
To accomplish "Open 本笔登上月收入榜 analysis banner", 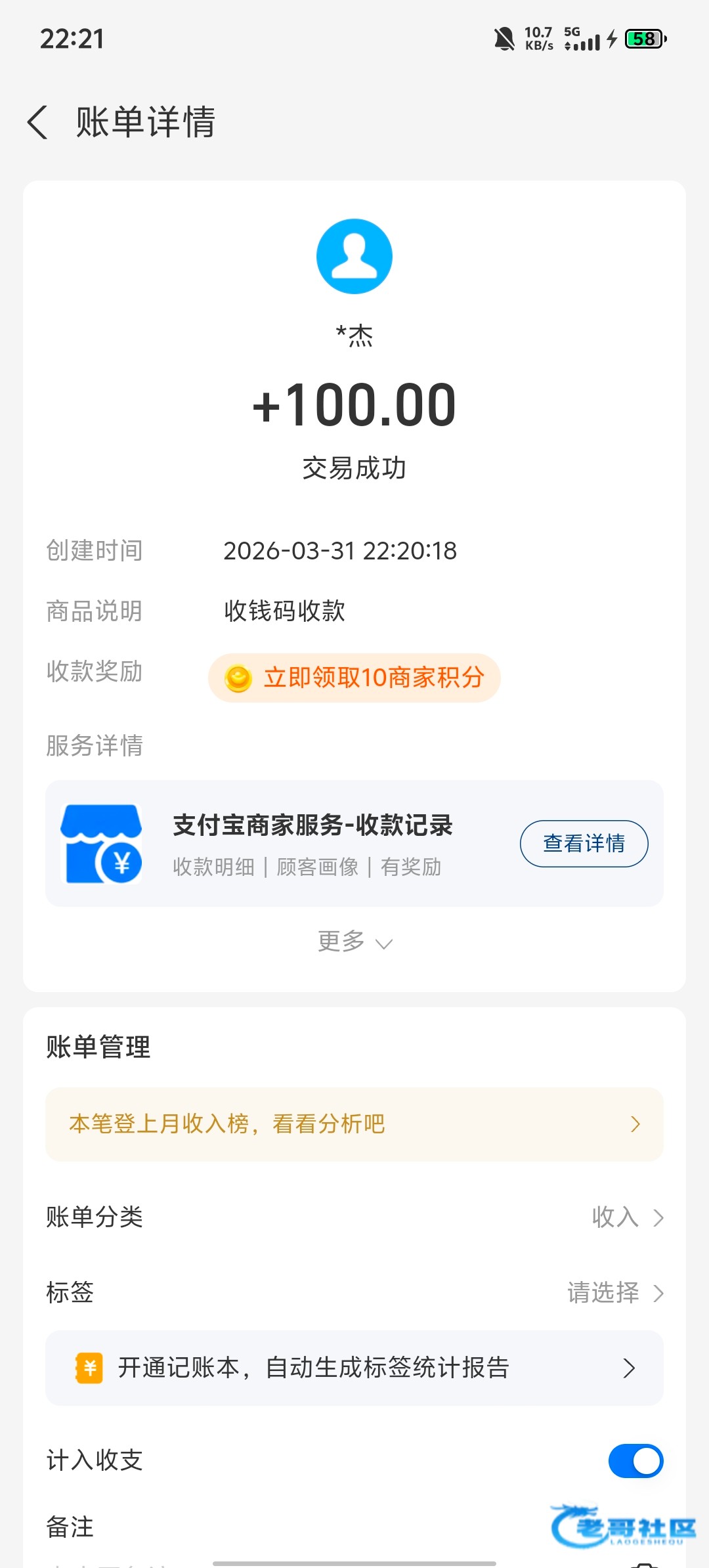I will point(354,1124).
